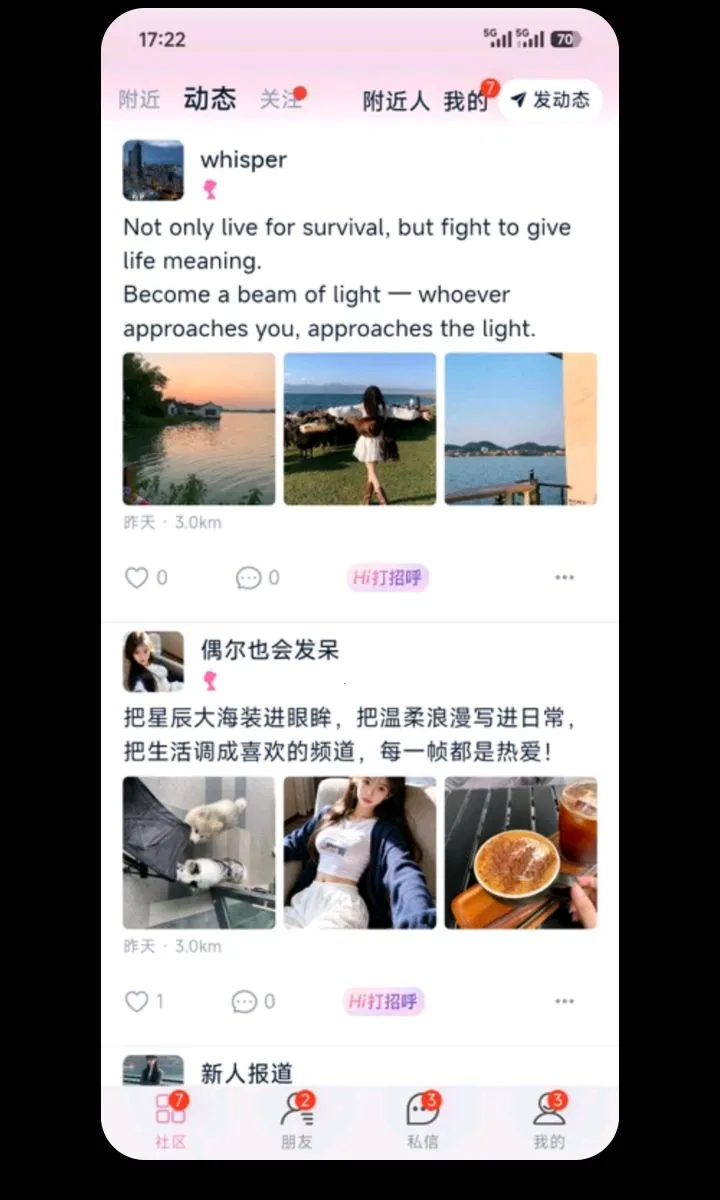720x1200 pixels.
Task: Say Hi打招呼 to 偶尔也会发呆
Action: click(385, 1001)
